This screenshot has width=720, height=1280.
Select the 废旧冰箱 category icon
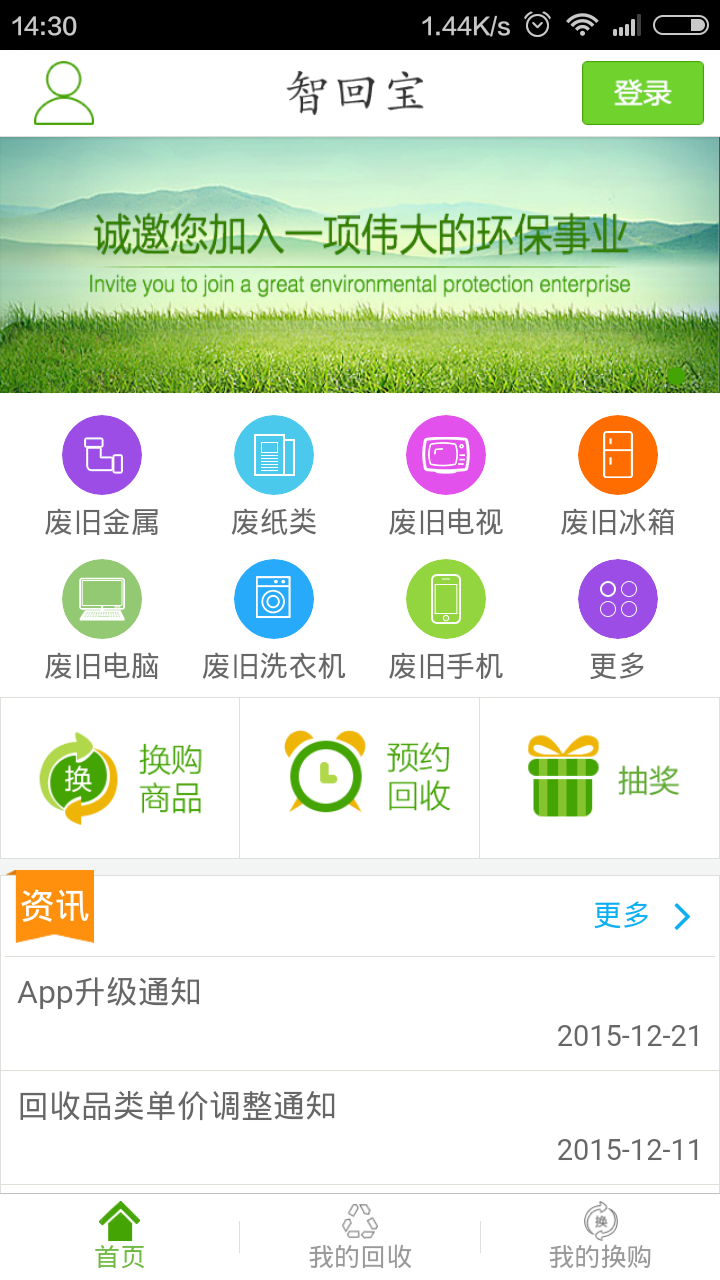pyautogui.click(x=617, y=453)
